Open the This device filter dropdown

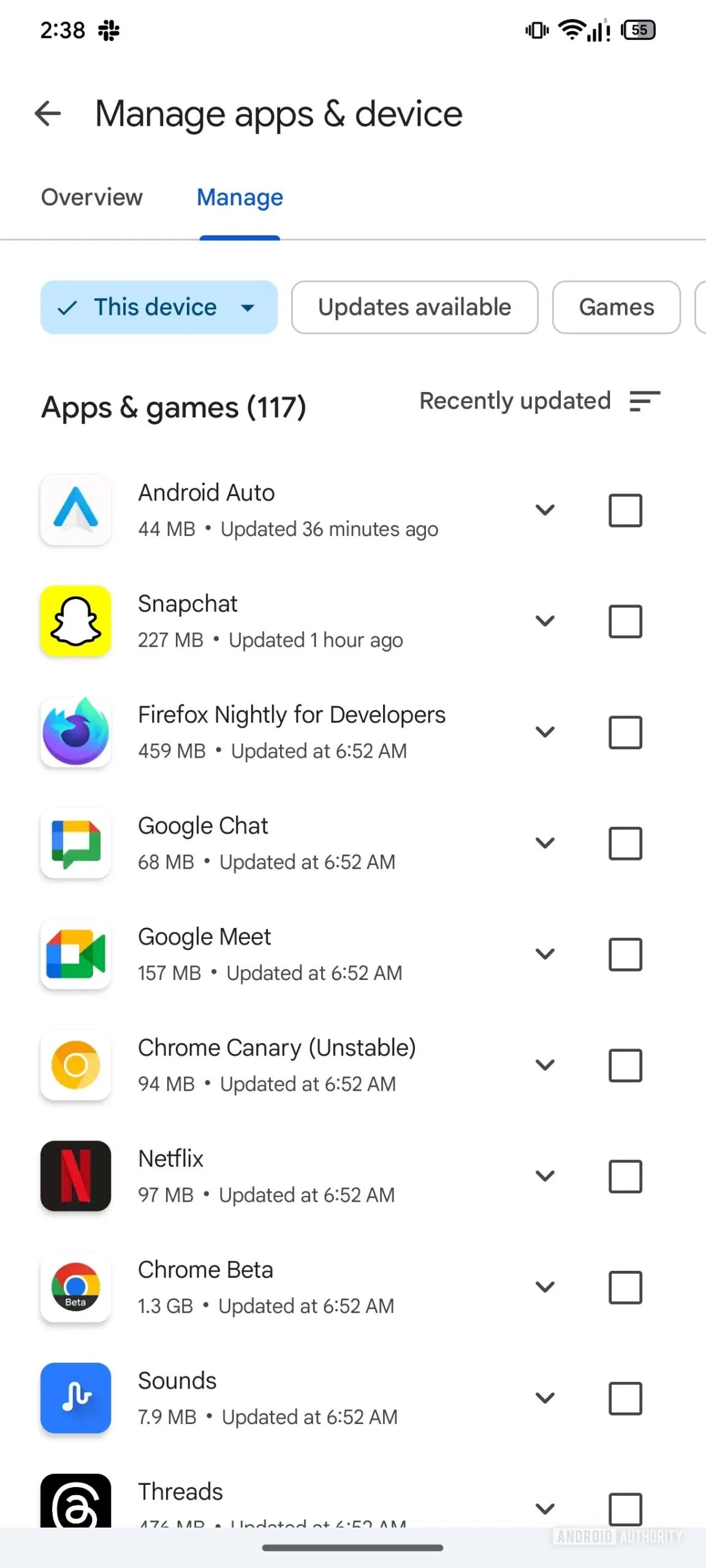click(158, 307)
